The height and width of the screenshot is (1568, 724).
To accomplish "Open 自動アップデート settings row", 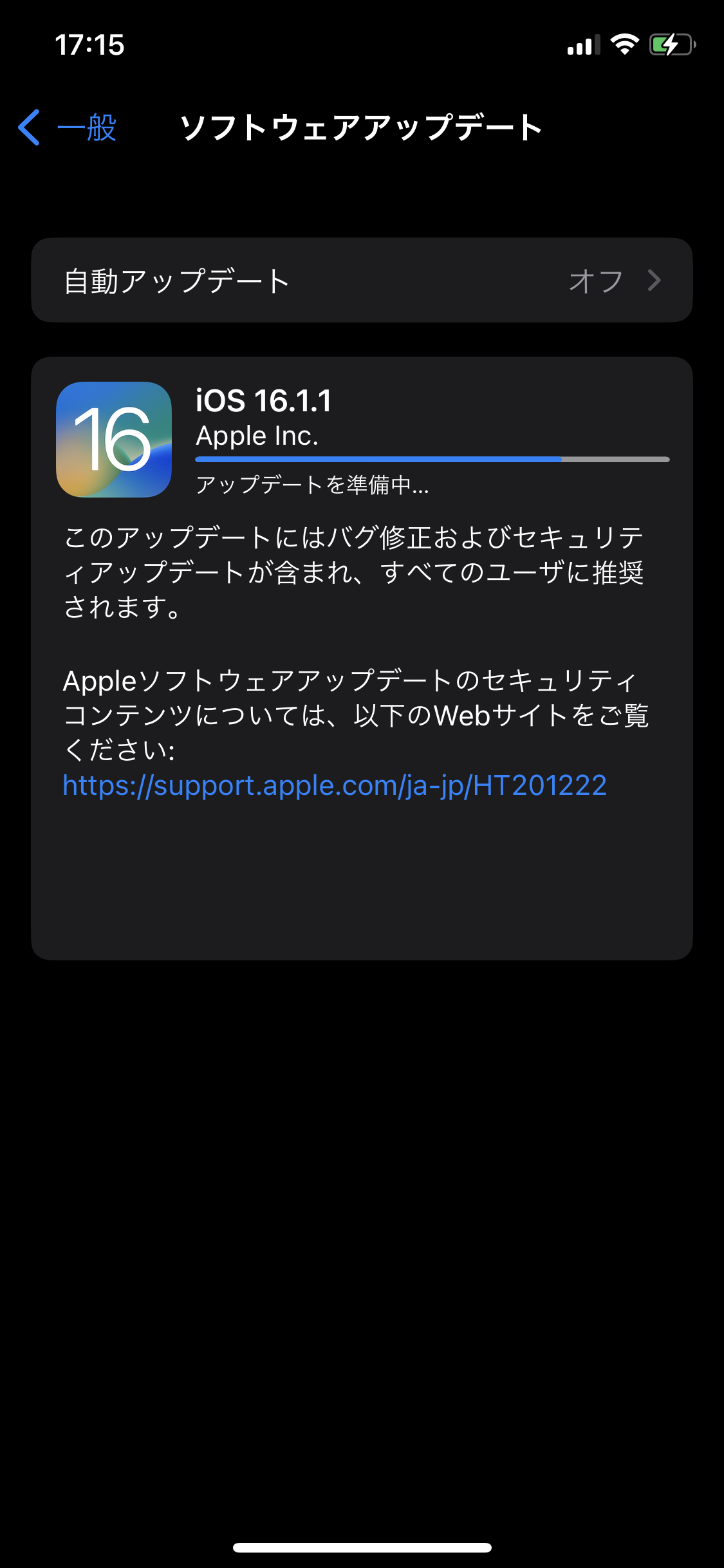I will pyautogui.click(x=362, y=281).
